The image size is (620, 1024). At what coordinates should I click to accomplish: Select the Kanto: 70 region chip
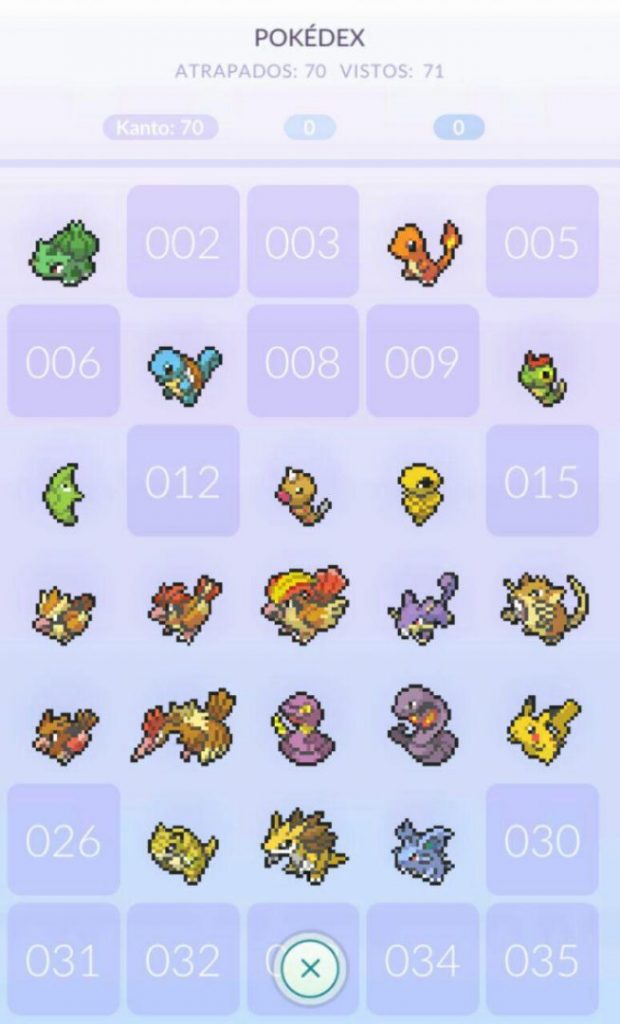pyautogui.click(x=160, y=127)
